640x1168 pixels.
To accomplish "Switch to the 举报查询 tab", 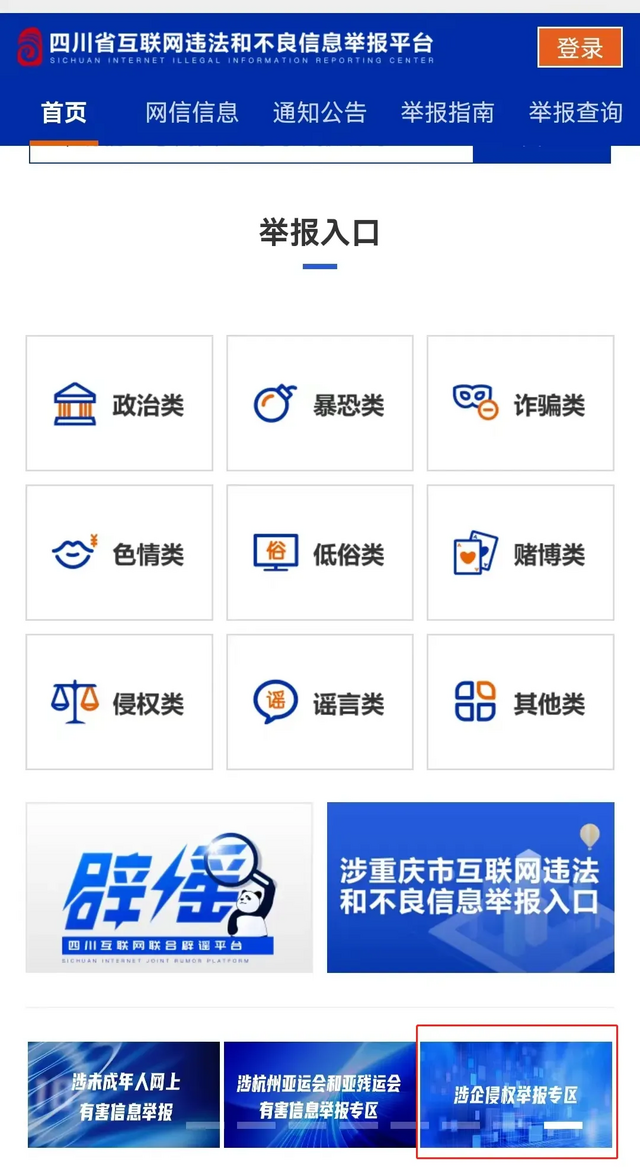I will 575,112.
